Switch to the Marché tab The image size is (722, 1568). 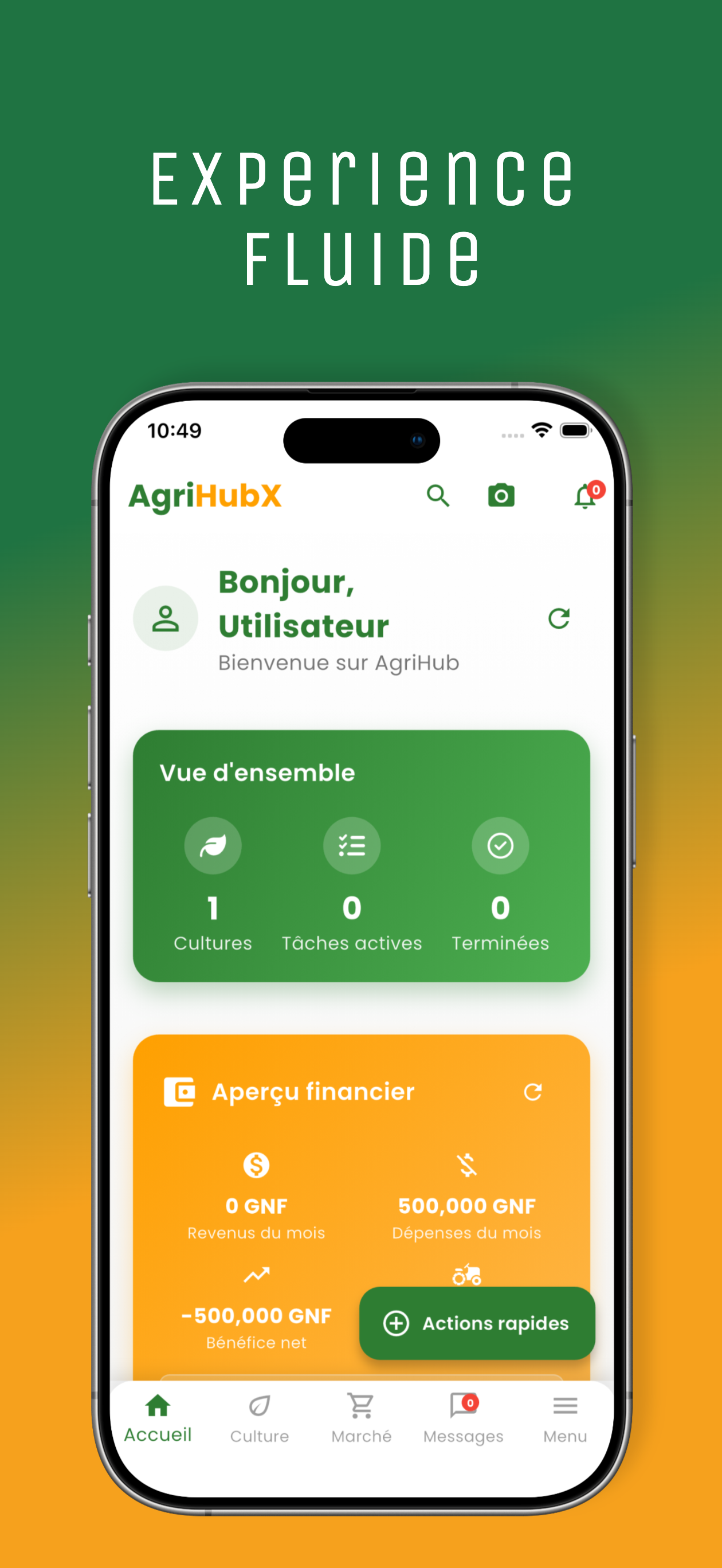click(361, 1418)
